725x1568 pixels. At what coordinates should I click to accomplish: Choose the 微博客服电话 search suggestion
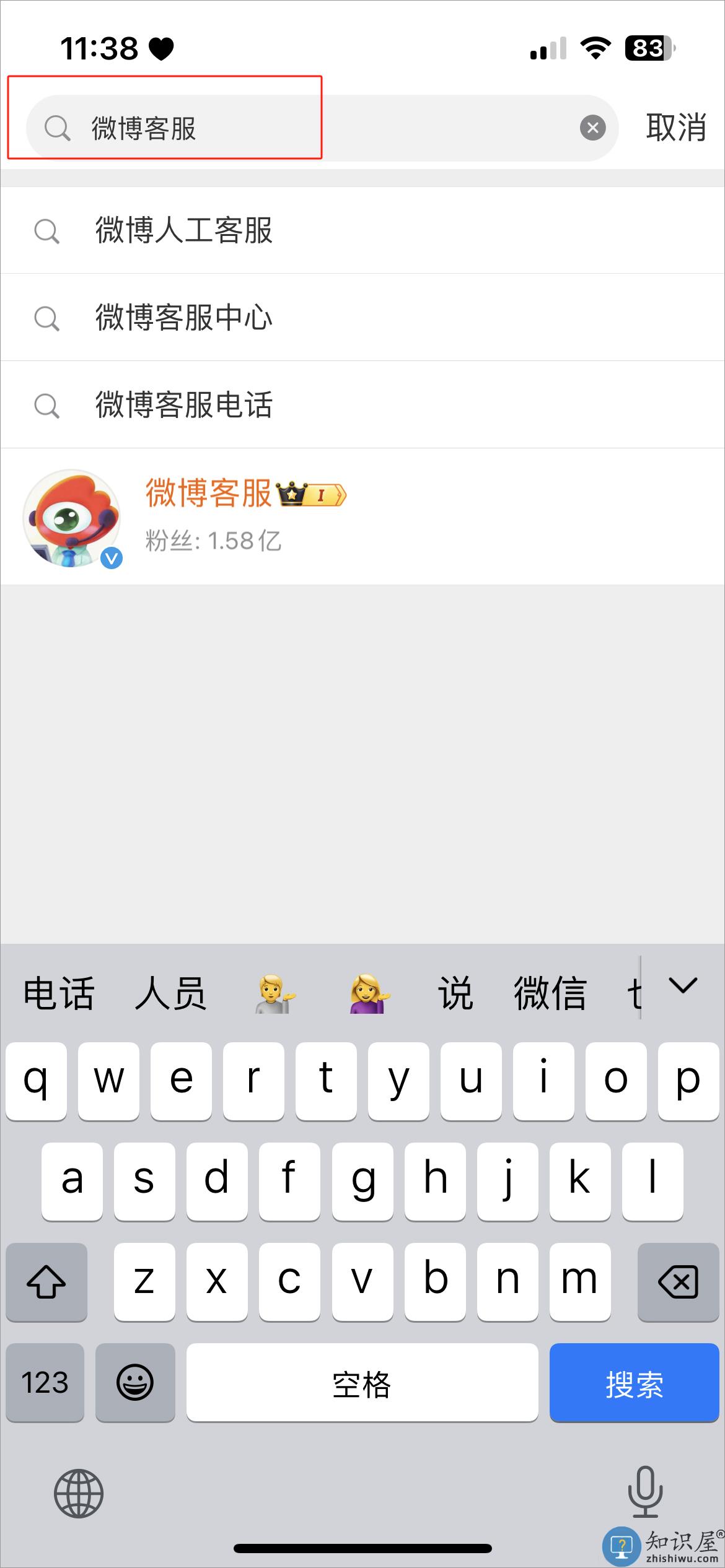183,404
